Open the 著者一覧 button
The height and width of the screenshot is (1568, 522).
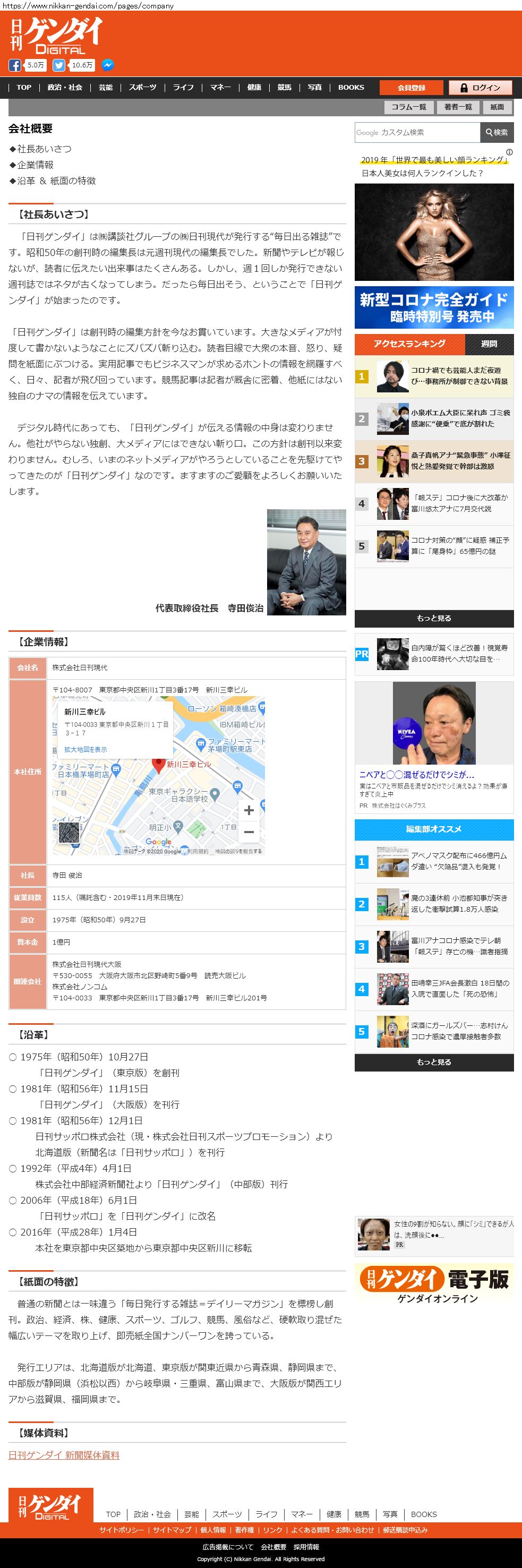click(458, 107)
